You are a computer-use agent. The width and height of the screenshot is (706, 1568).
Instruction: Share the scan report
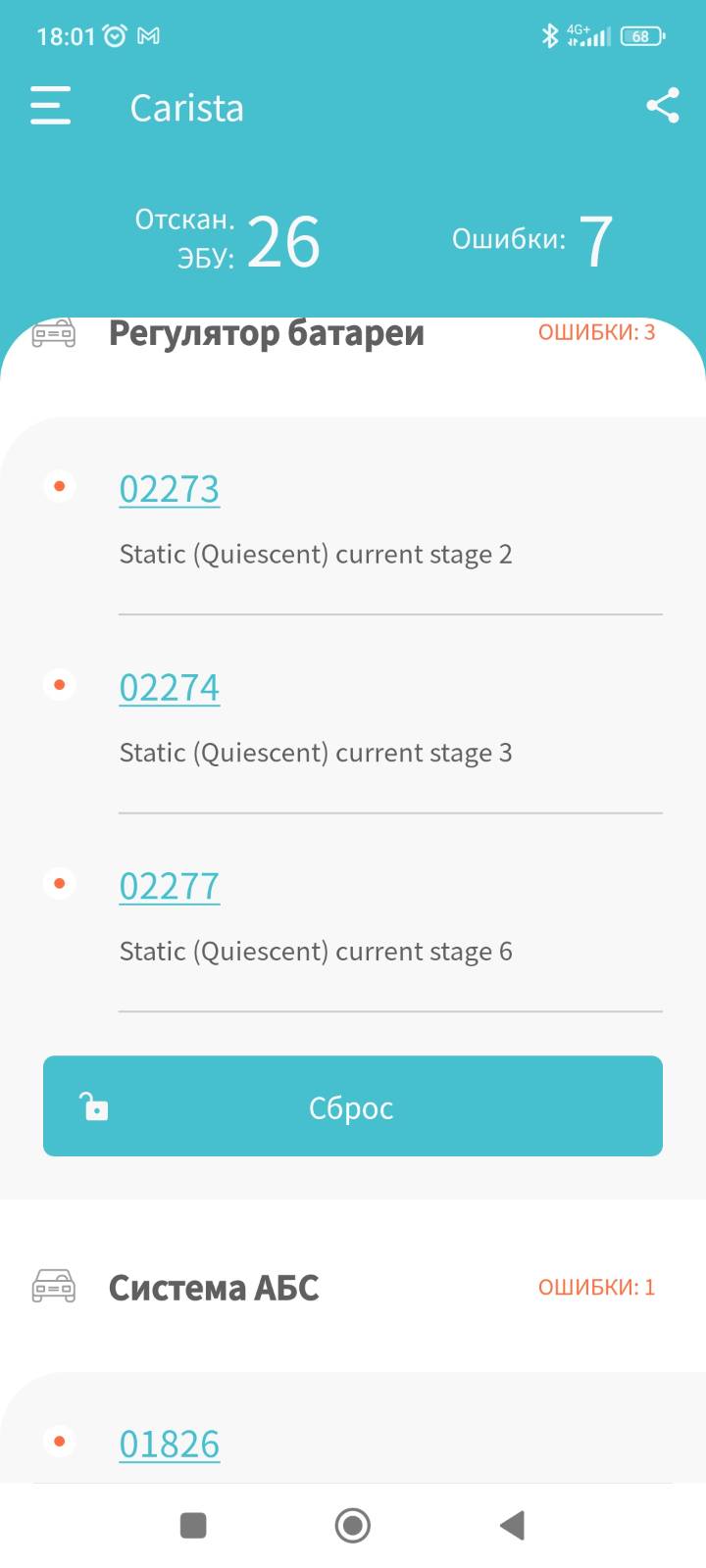tap(663, 106)
